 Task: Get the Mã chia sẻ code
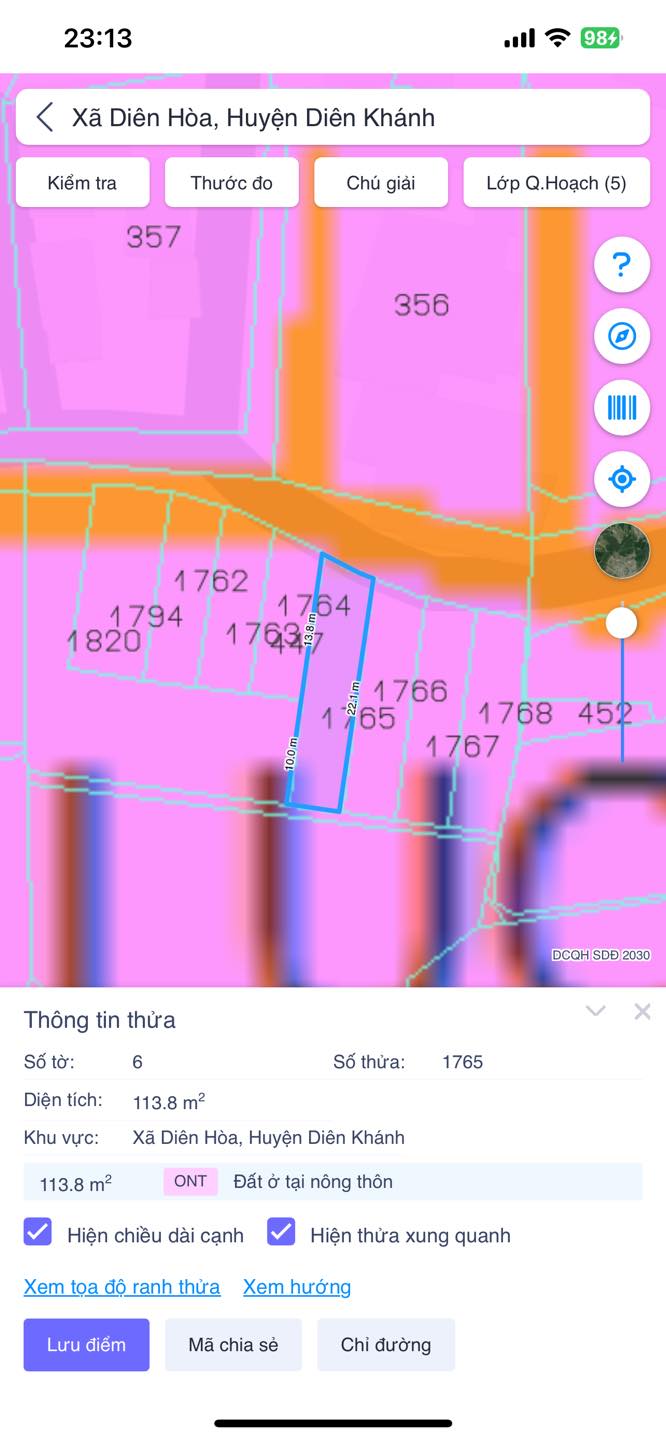pyautogui.click(x=233, y=1344)
